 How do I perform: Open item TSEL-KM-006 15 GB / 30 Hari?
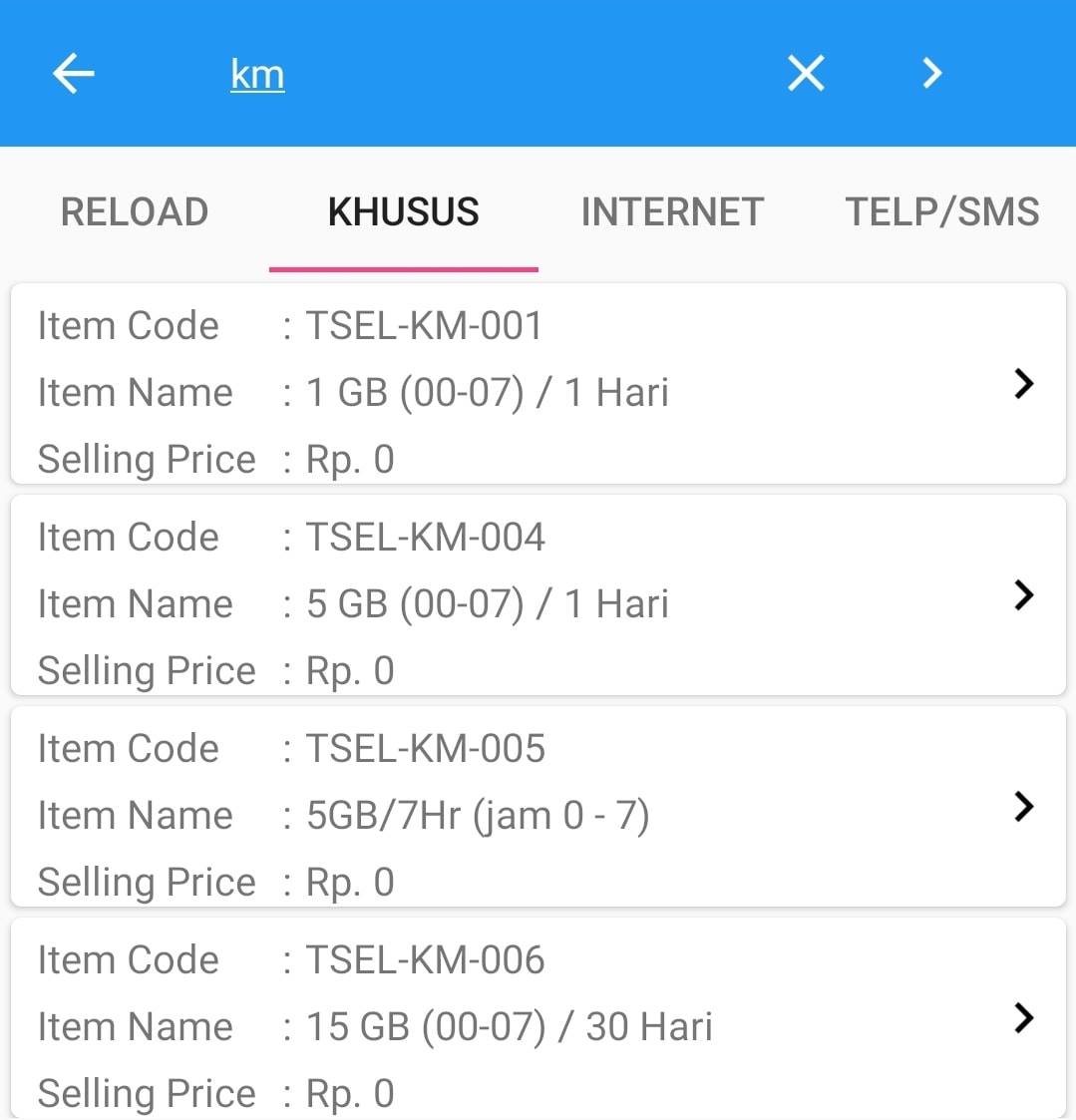[x=538, y=1018]
